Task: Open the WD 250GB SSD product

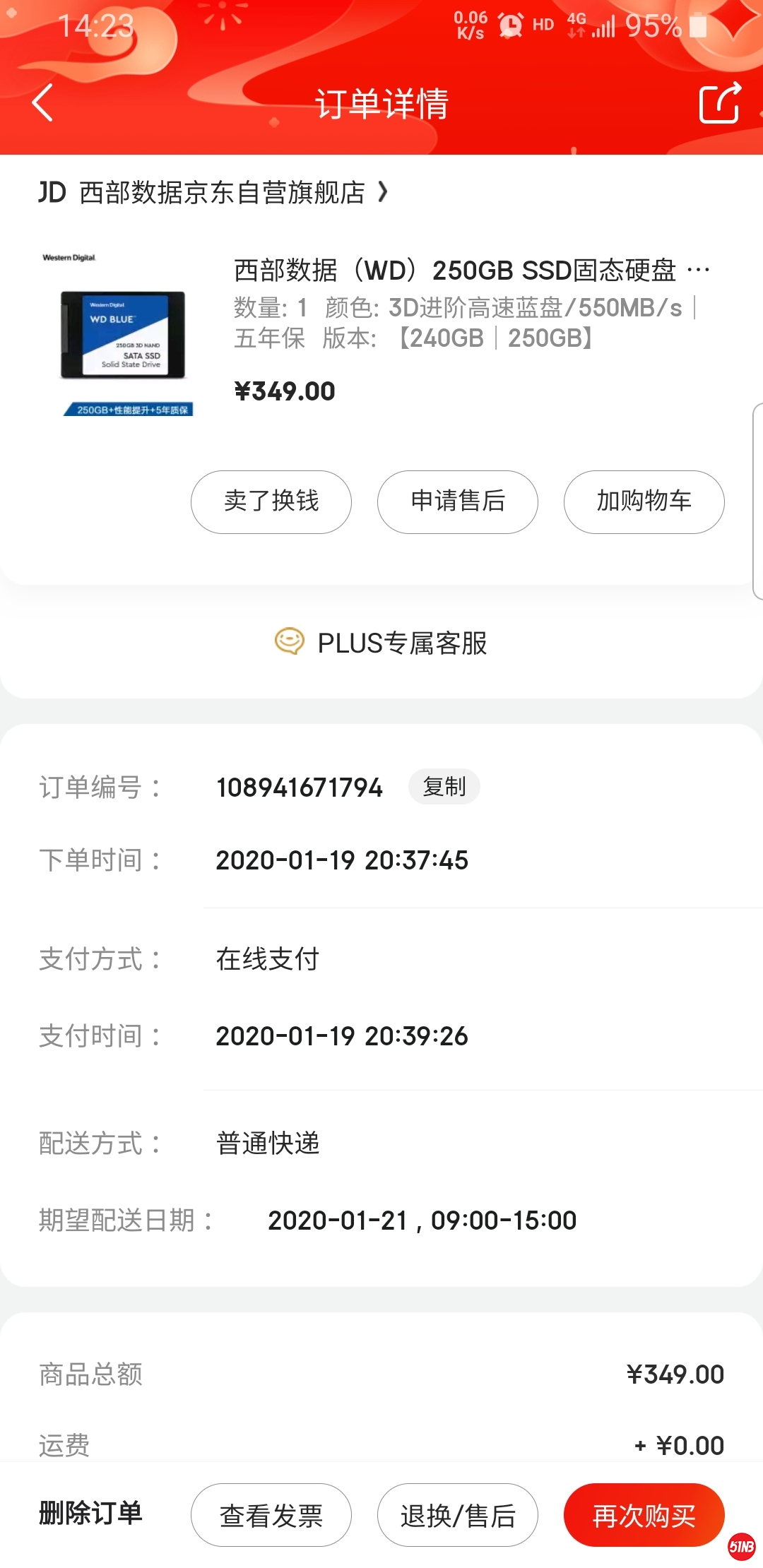Action: 455,271
